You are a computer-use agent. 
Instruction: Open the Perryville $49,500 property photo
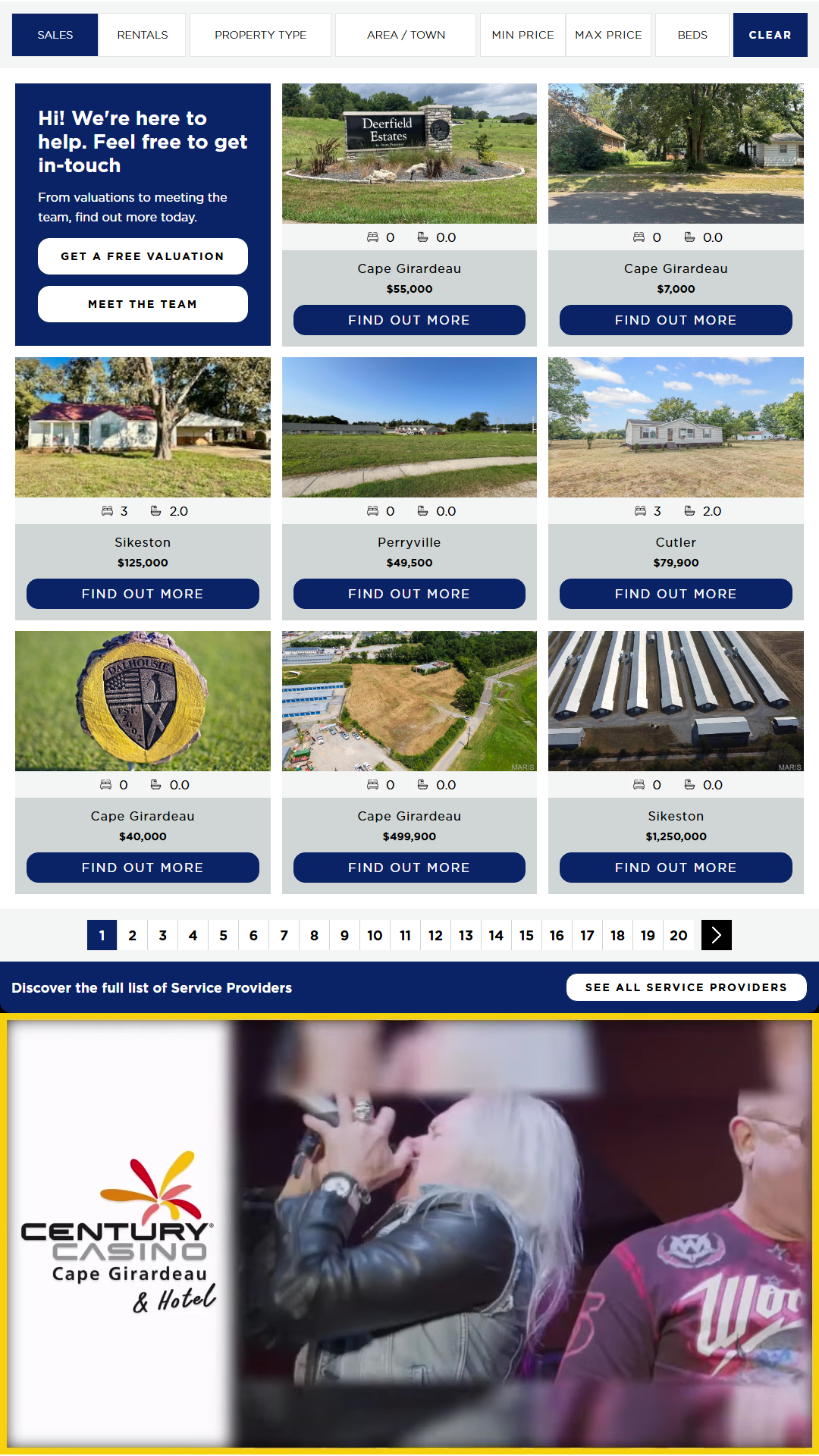click(409, 427)
